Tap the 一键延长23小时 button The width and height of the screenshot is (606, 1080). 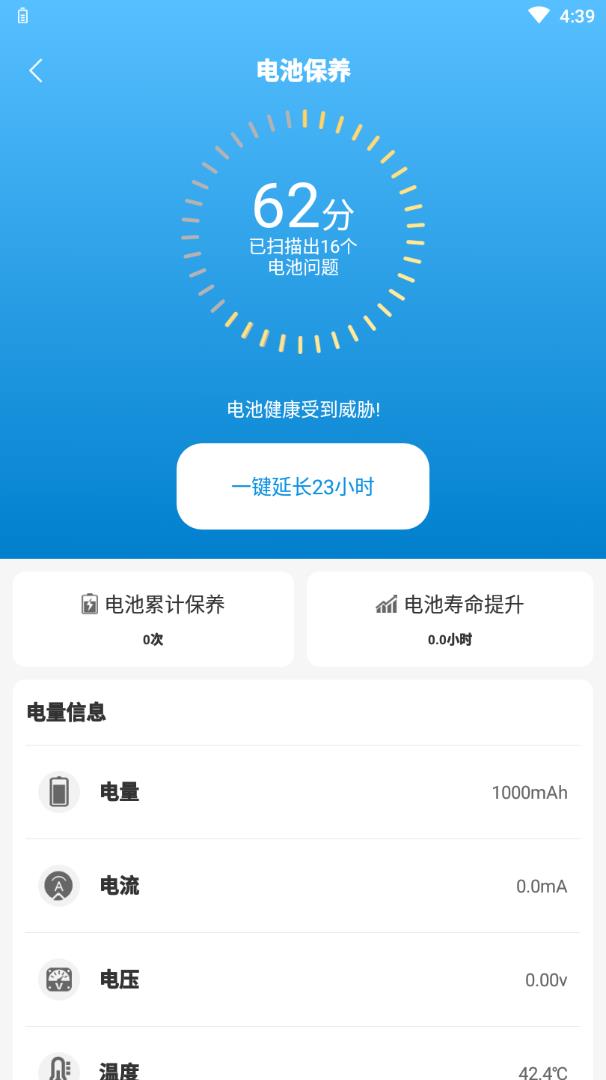click(303, 487)
